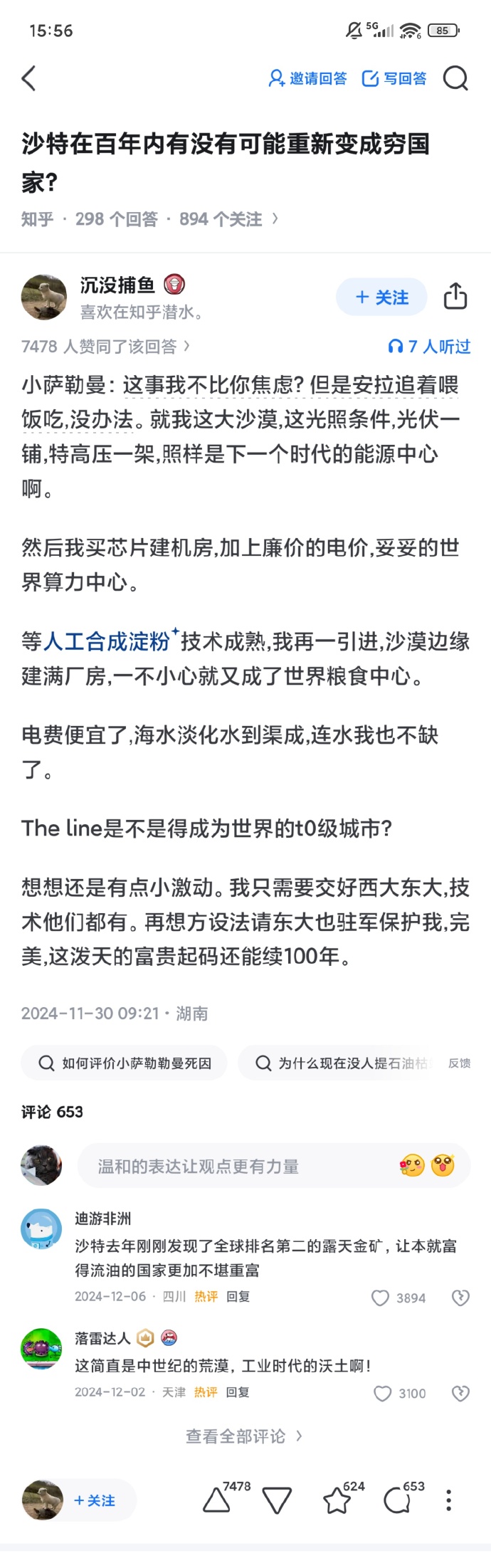Downvote the answer with the bottom inverted triangle
Screen dimensions: 491x1568
click(277, 1500)
